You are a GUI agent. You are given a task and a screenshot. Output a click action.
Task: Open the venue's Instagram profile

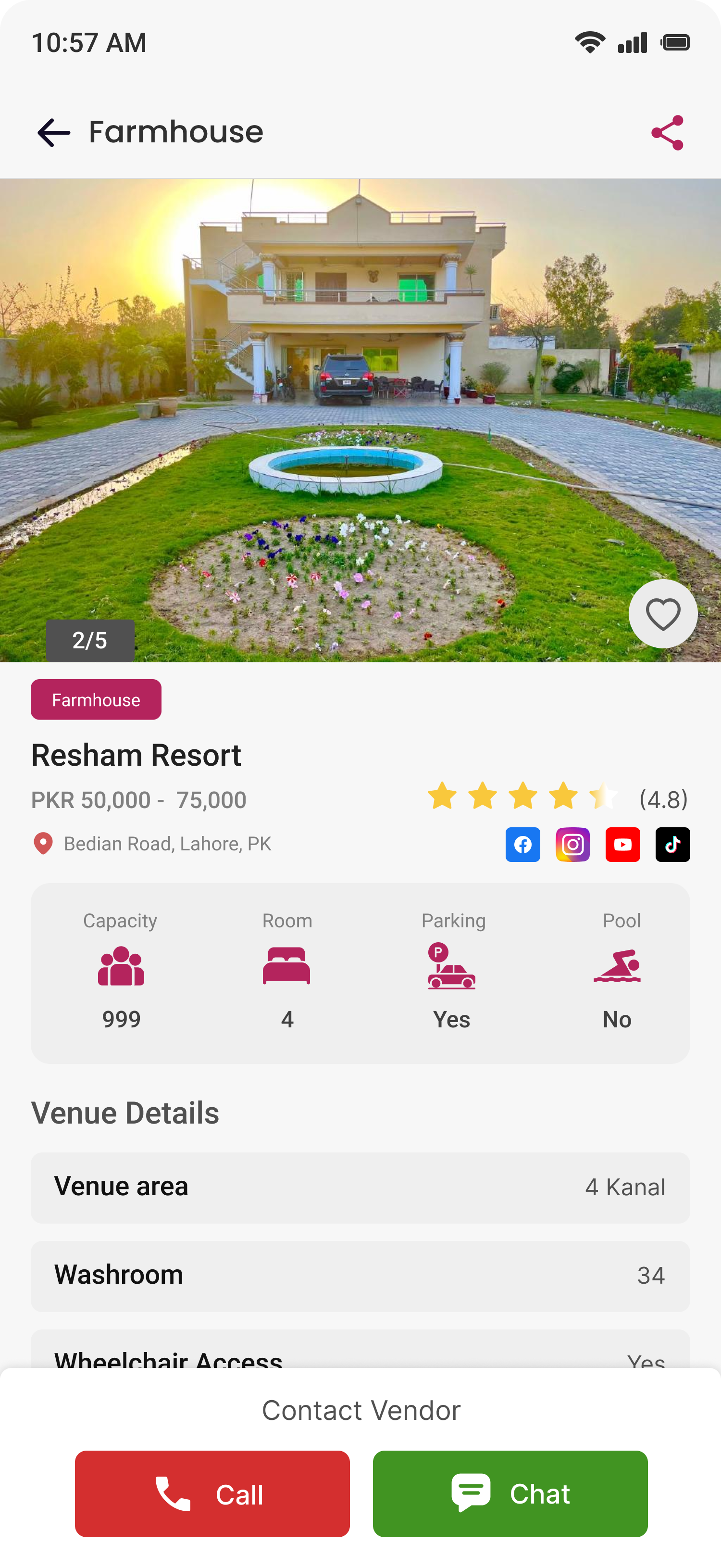point(572,844)
